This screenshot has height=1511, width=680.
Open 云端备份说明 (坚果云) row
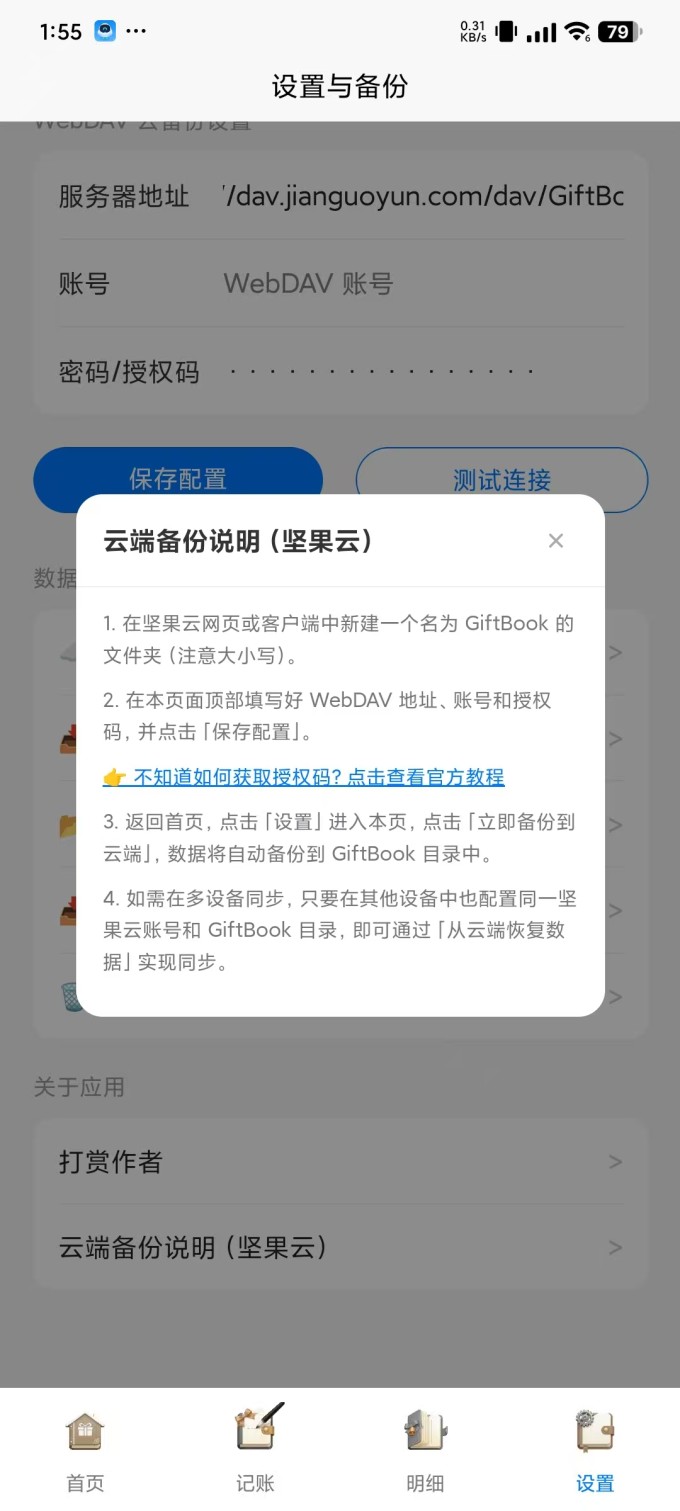tap(340, 1248)
